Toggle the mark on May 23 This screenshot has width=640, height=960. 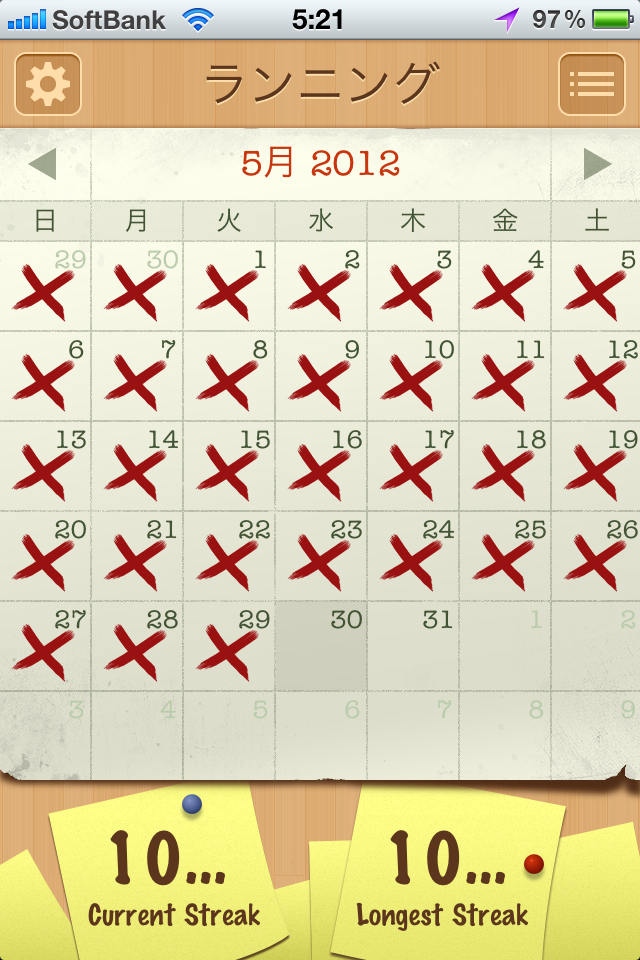coord(321,556)
